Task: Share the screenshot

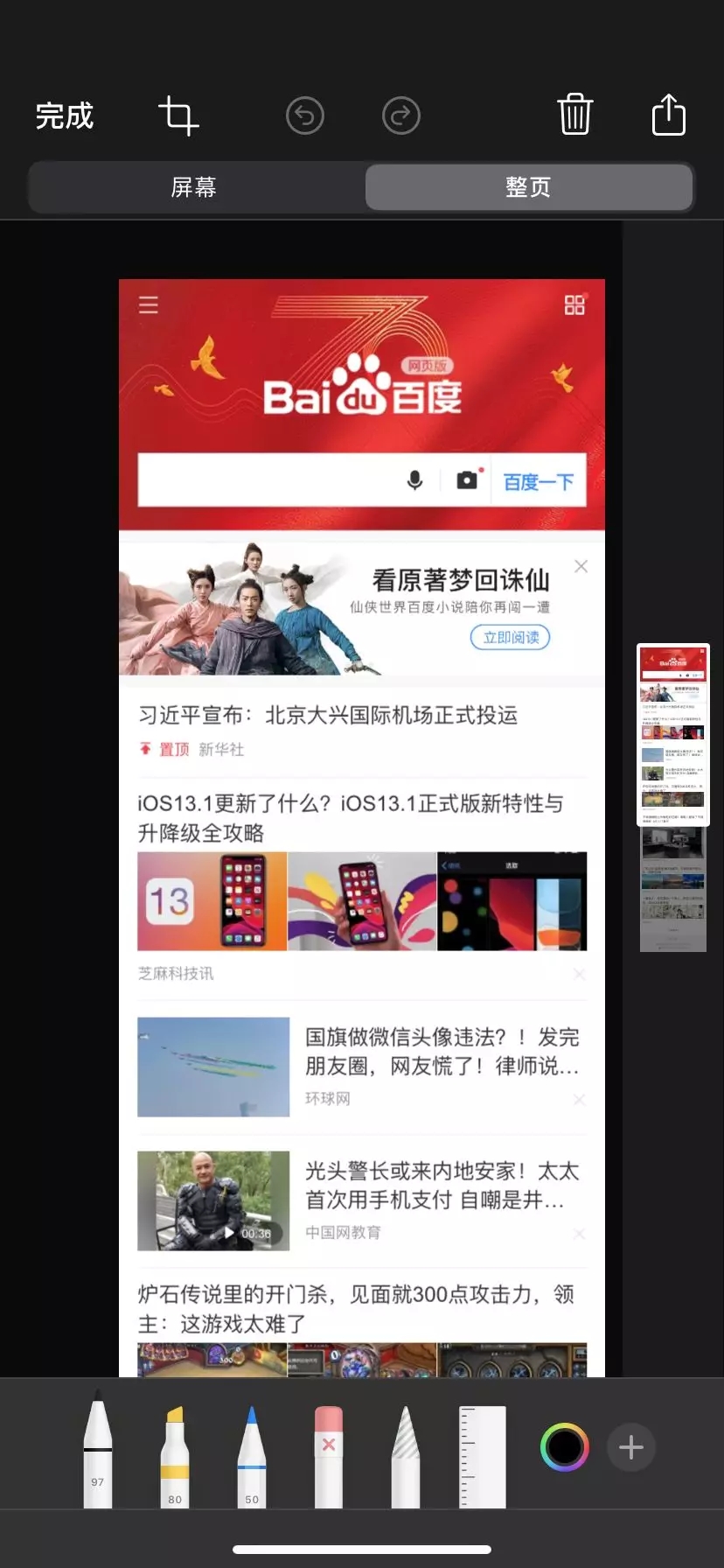Action: (x=669, y=115)
